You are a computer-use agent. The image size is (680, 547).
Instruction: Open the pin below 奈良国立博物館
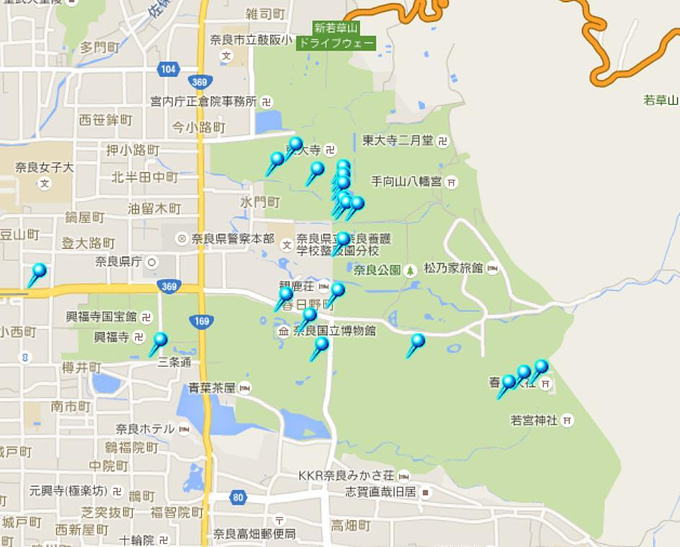321,346
